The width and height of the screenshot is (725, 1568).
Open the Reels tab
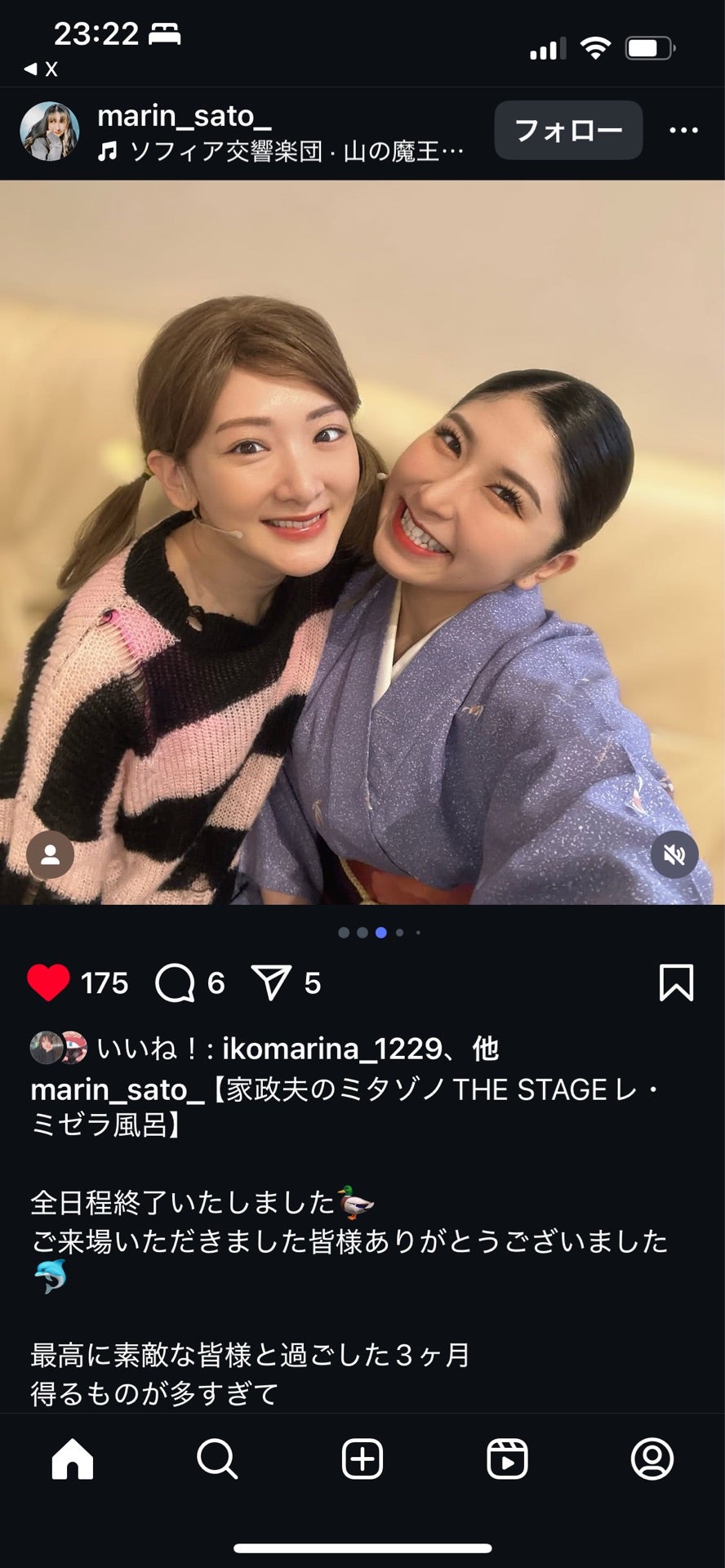tap(507, 1459)
